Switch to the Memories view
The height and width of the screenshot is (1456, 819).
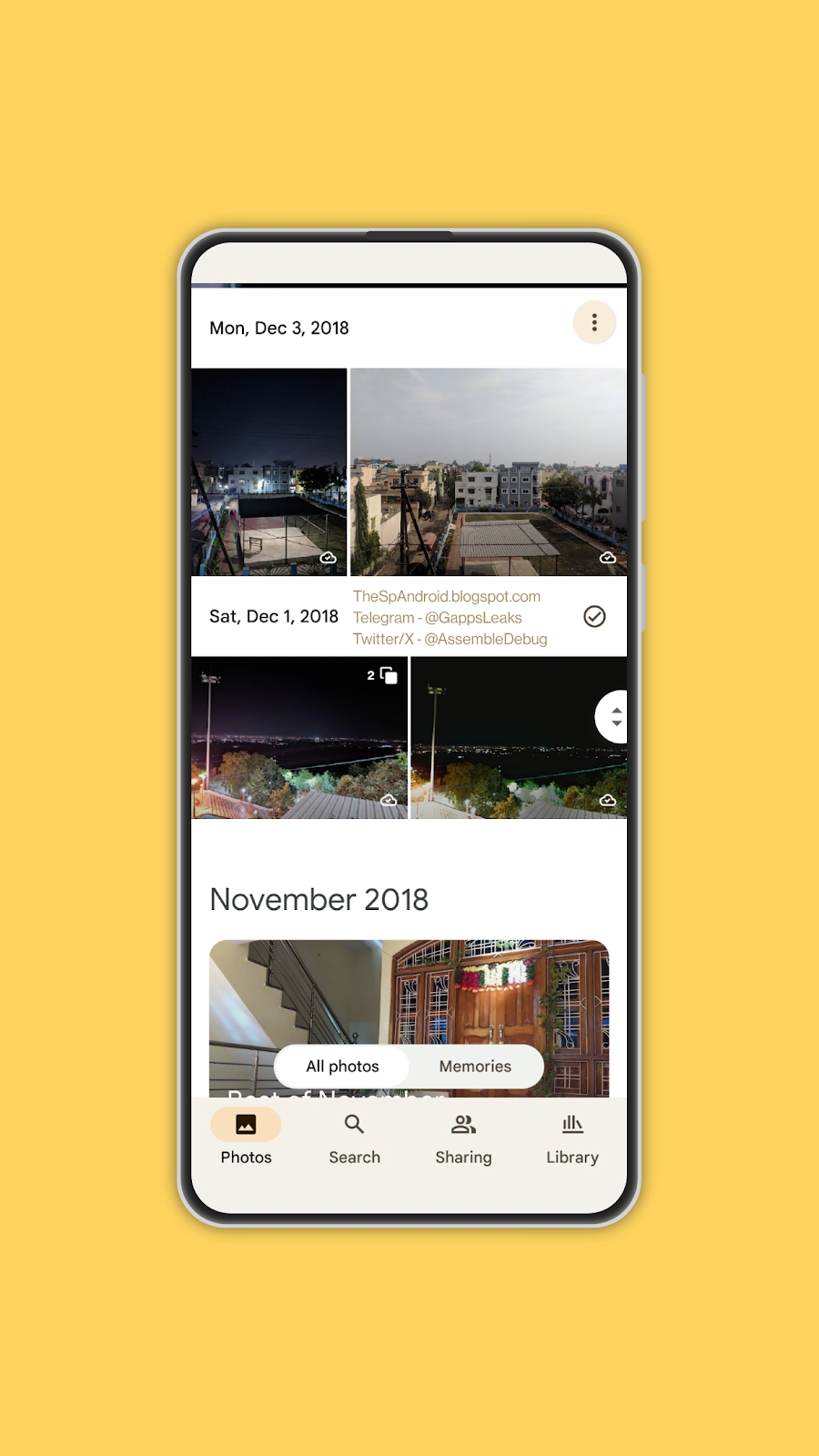pos(475,1067)
